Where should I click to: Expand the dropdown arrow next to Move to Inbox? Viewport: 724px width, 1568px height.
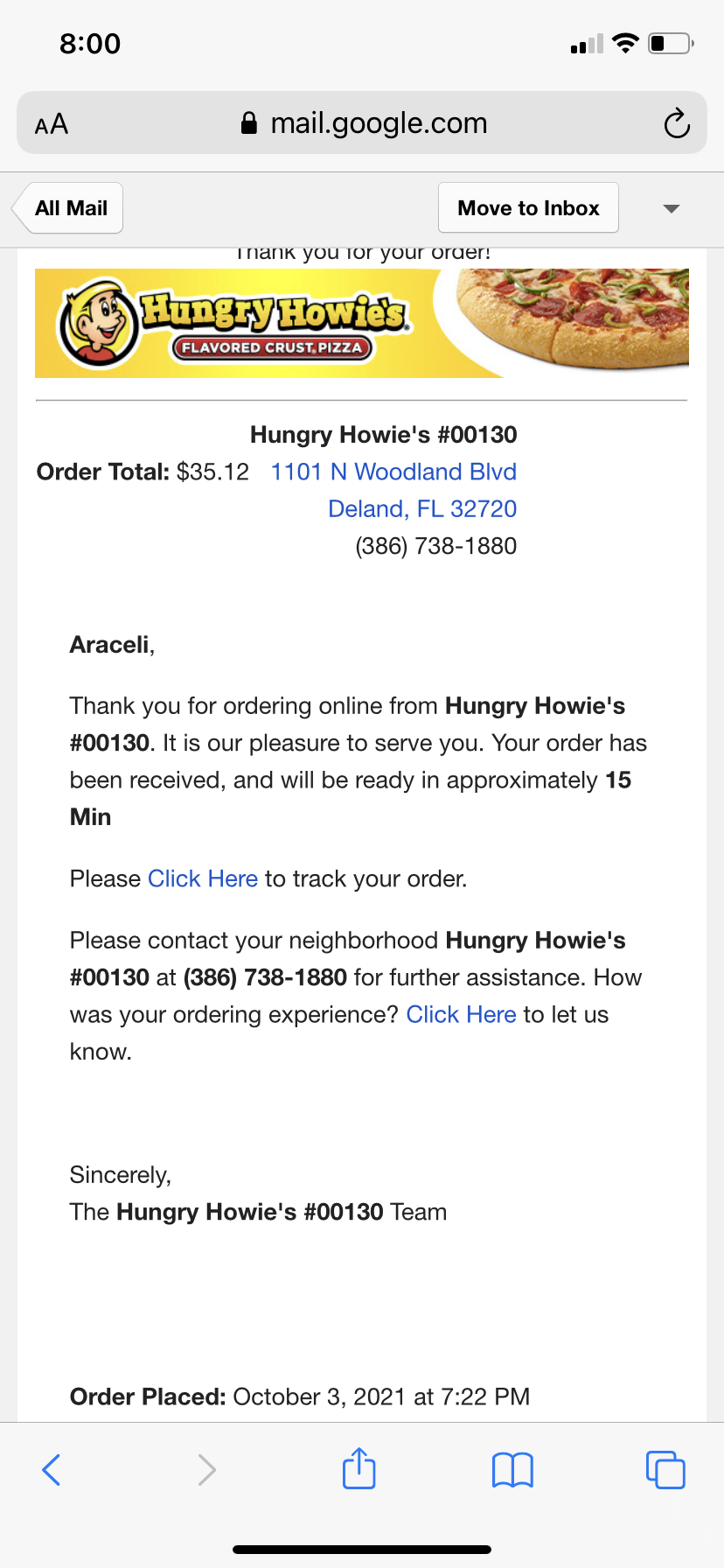(x=671, y=208)
